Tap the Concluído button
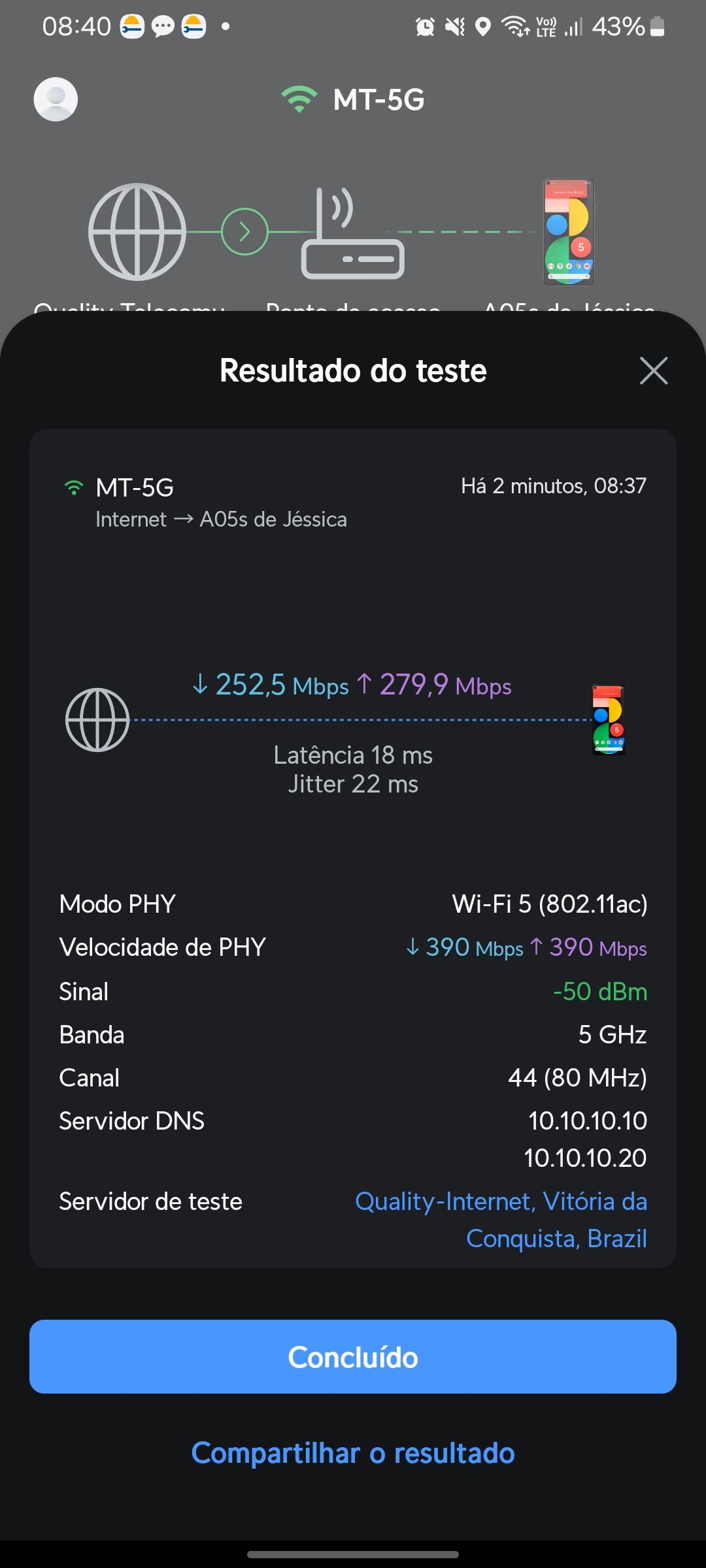Viewport: 706px width, 1568px height. 353,1357
